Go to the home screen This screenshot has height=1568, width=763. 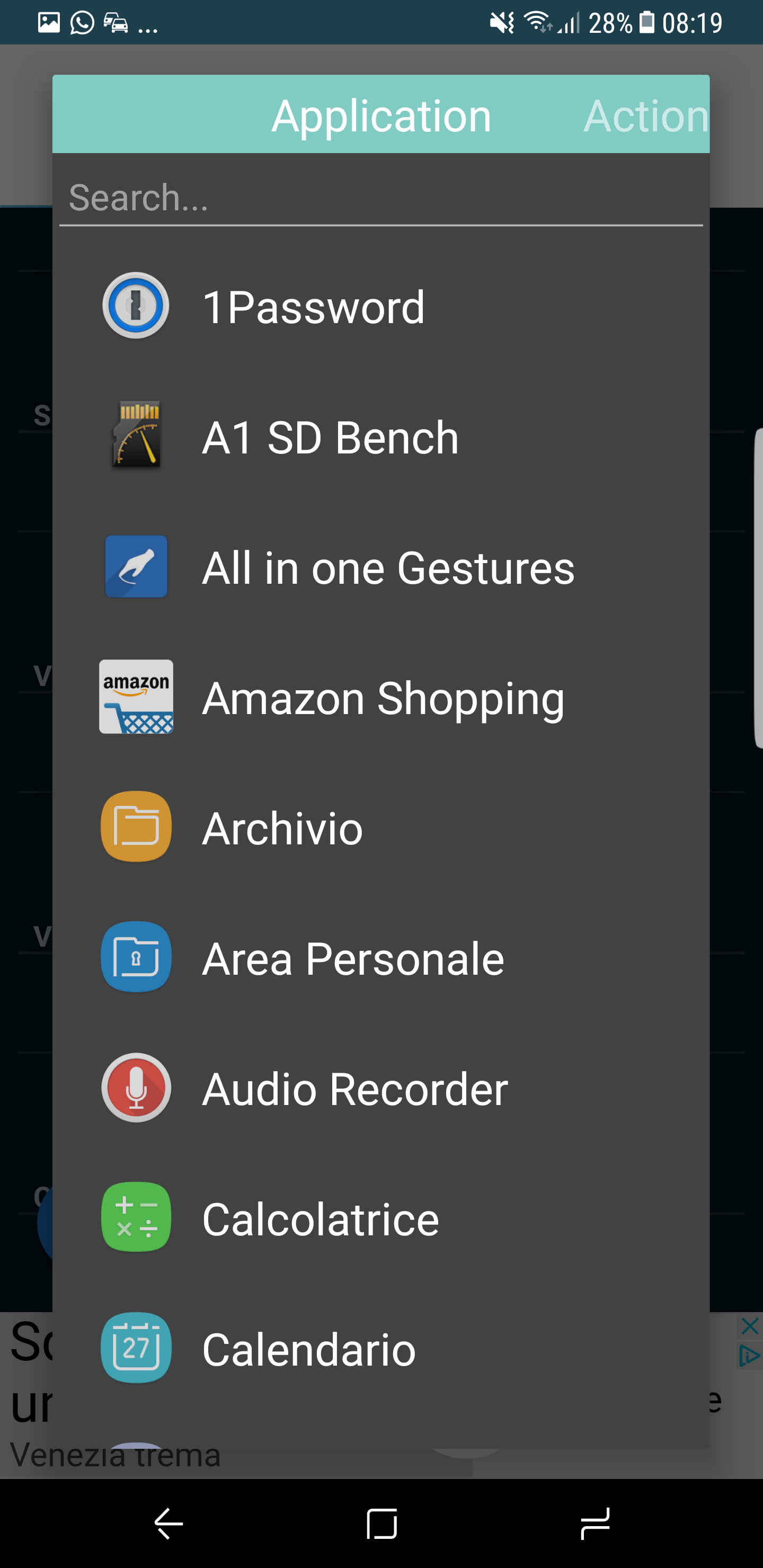pos(382,1524)
